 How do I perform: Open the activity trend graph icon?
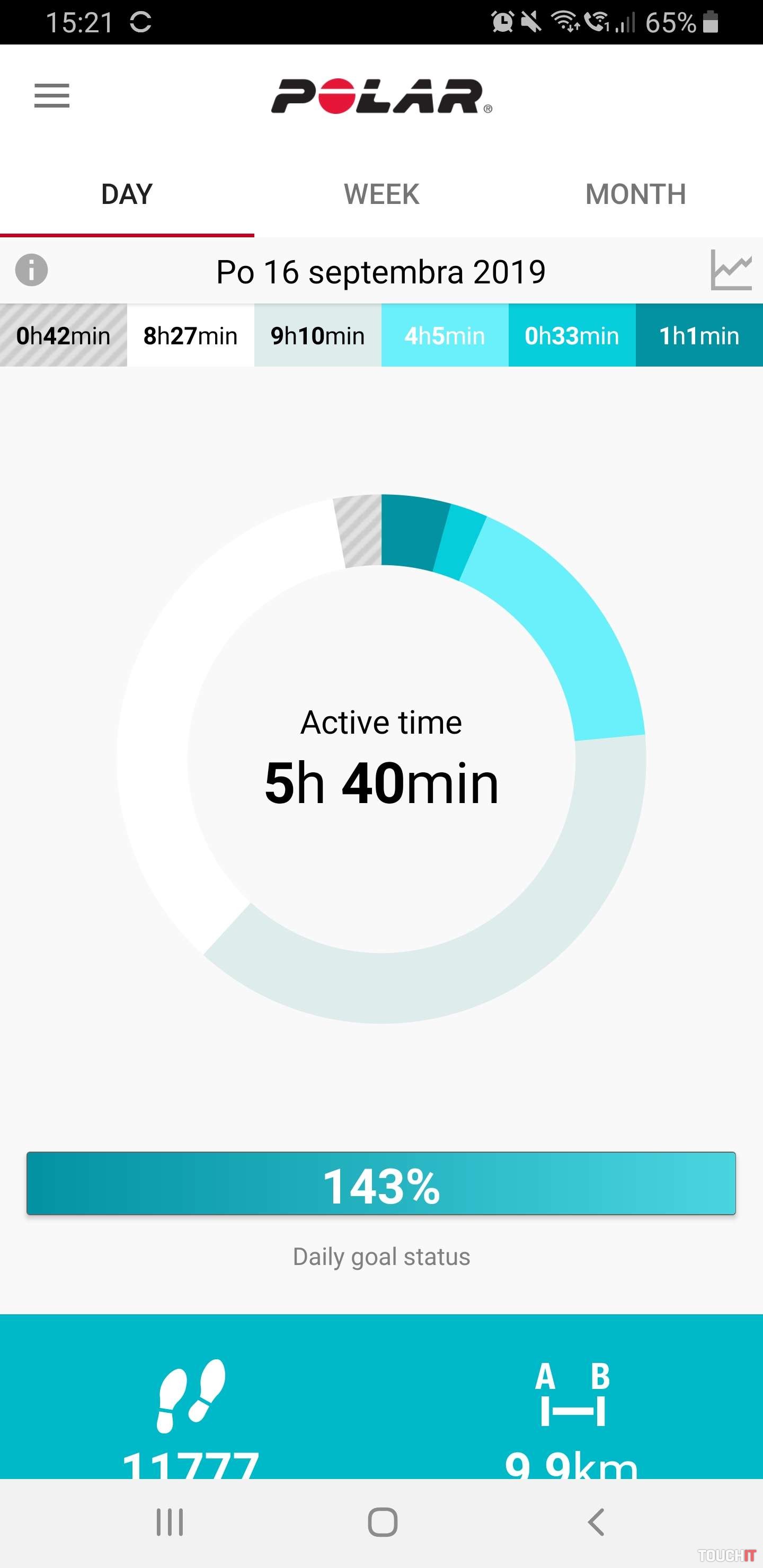[x=730, y=270]
